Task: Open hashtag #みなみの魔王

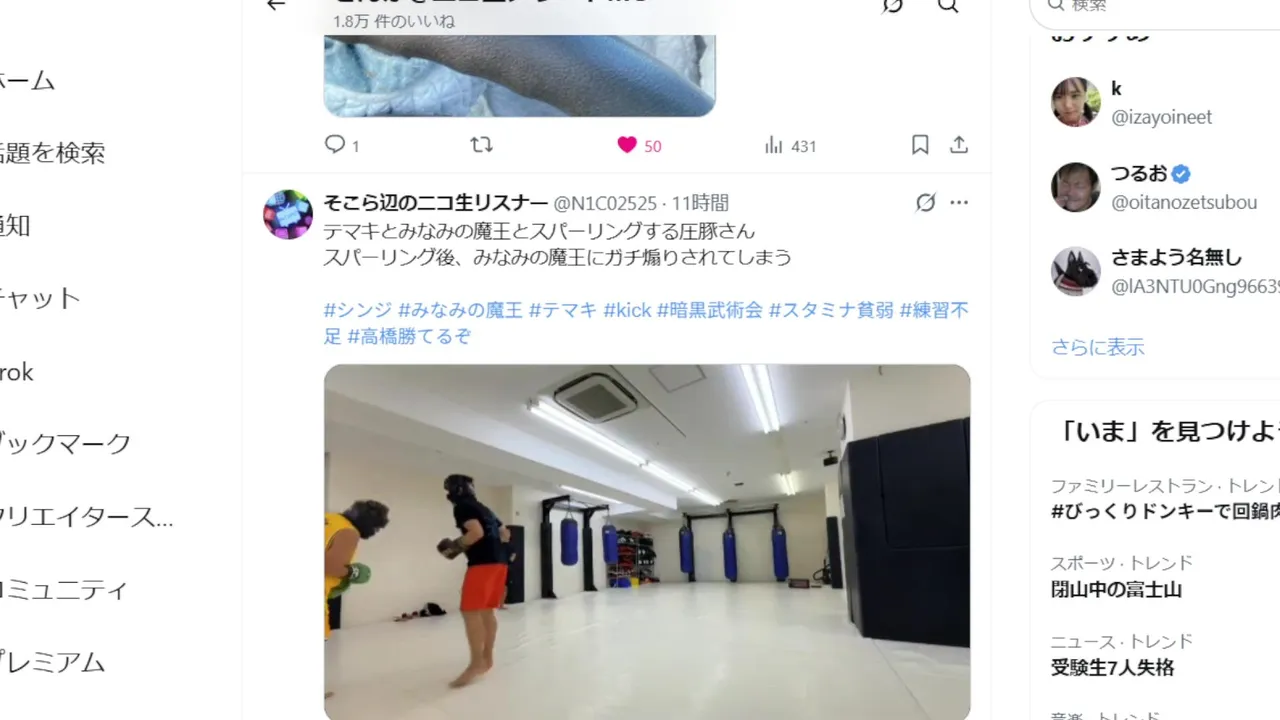Action: click(460, 310)
